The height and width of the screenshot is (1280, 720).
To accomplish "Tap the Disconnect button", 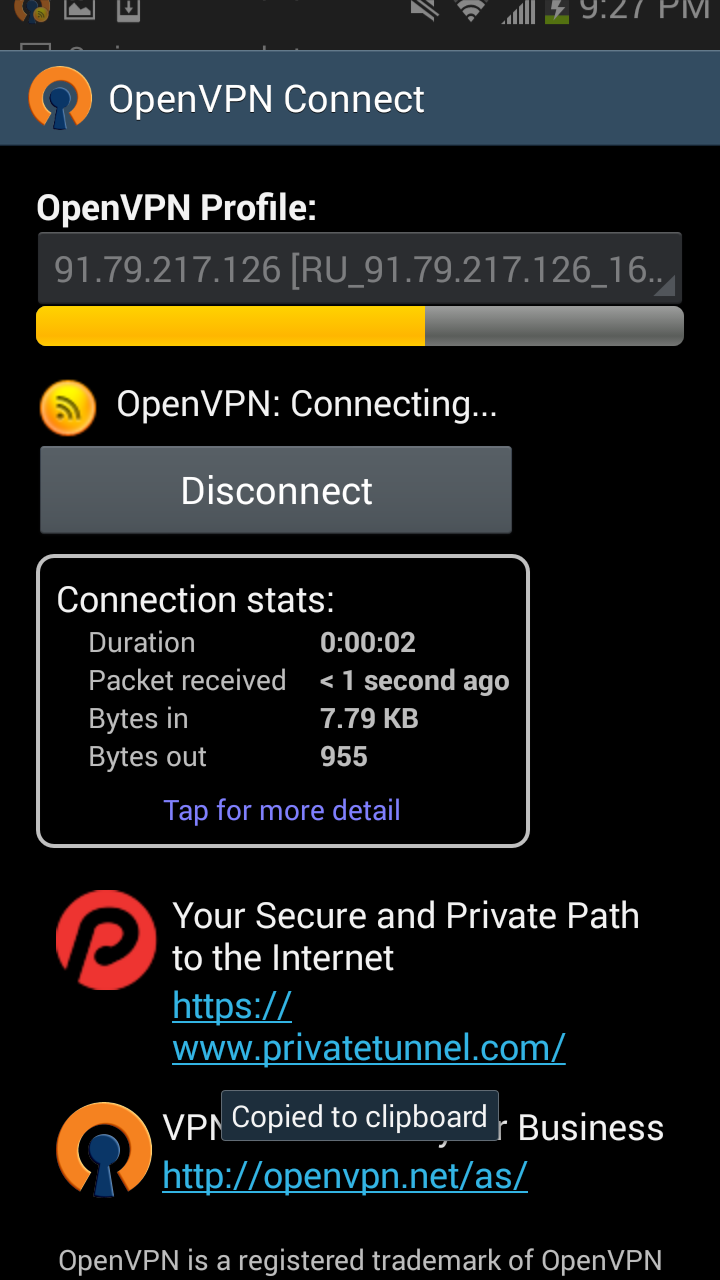I will tap(276, 490).
